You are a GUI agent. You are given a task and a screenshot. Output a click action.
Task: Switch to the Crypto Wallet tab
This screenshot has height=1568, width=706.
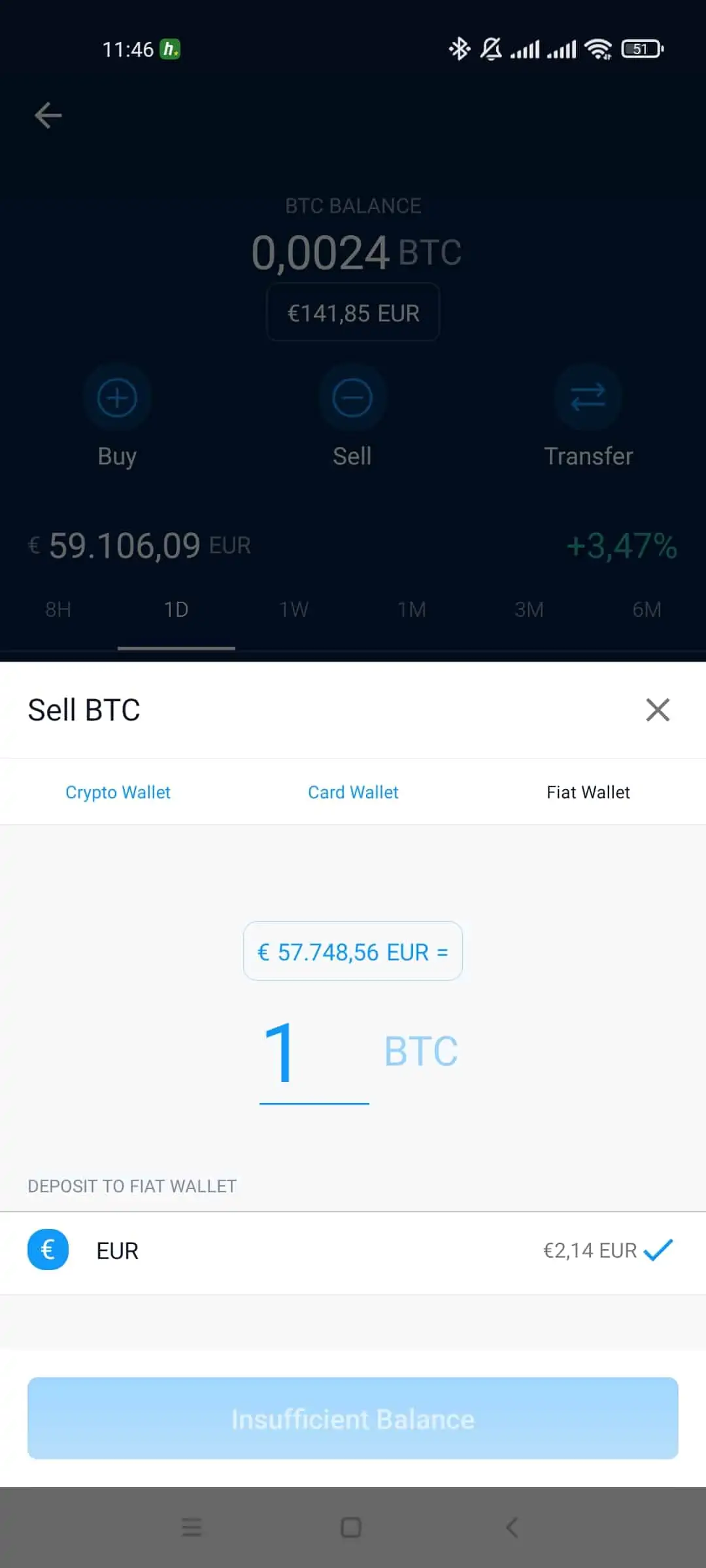[x=118, y=792]
